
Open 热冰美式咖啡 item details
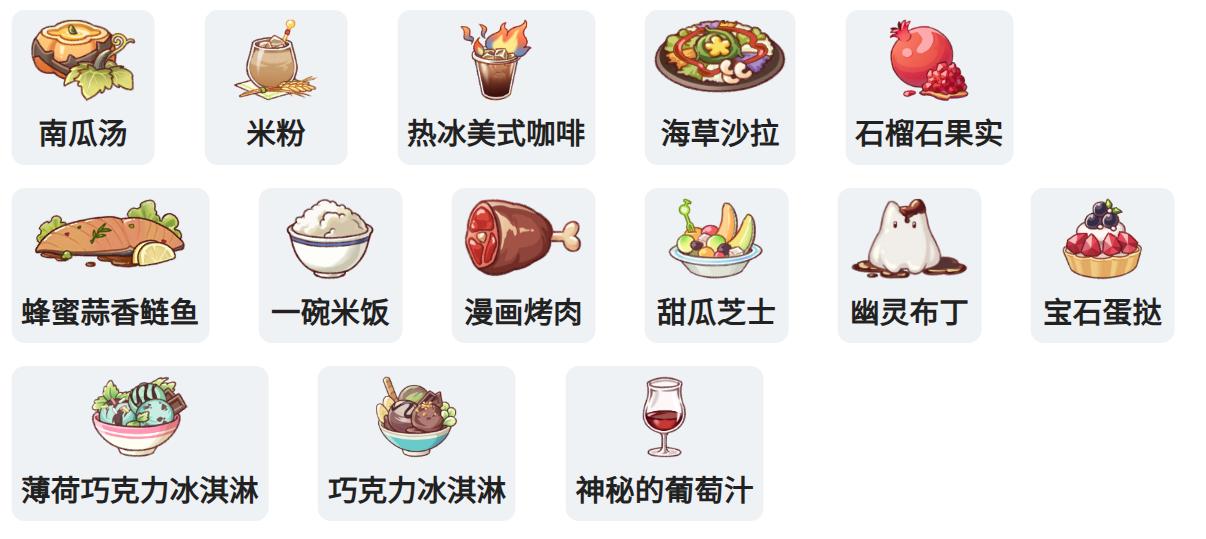point(496,88)
